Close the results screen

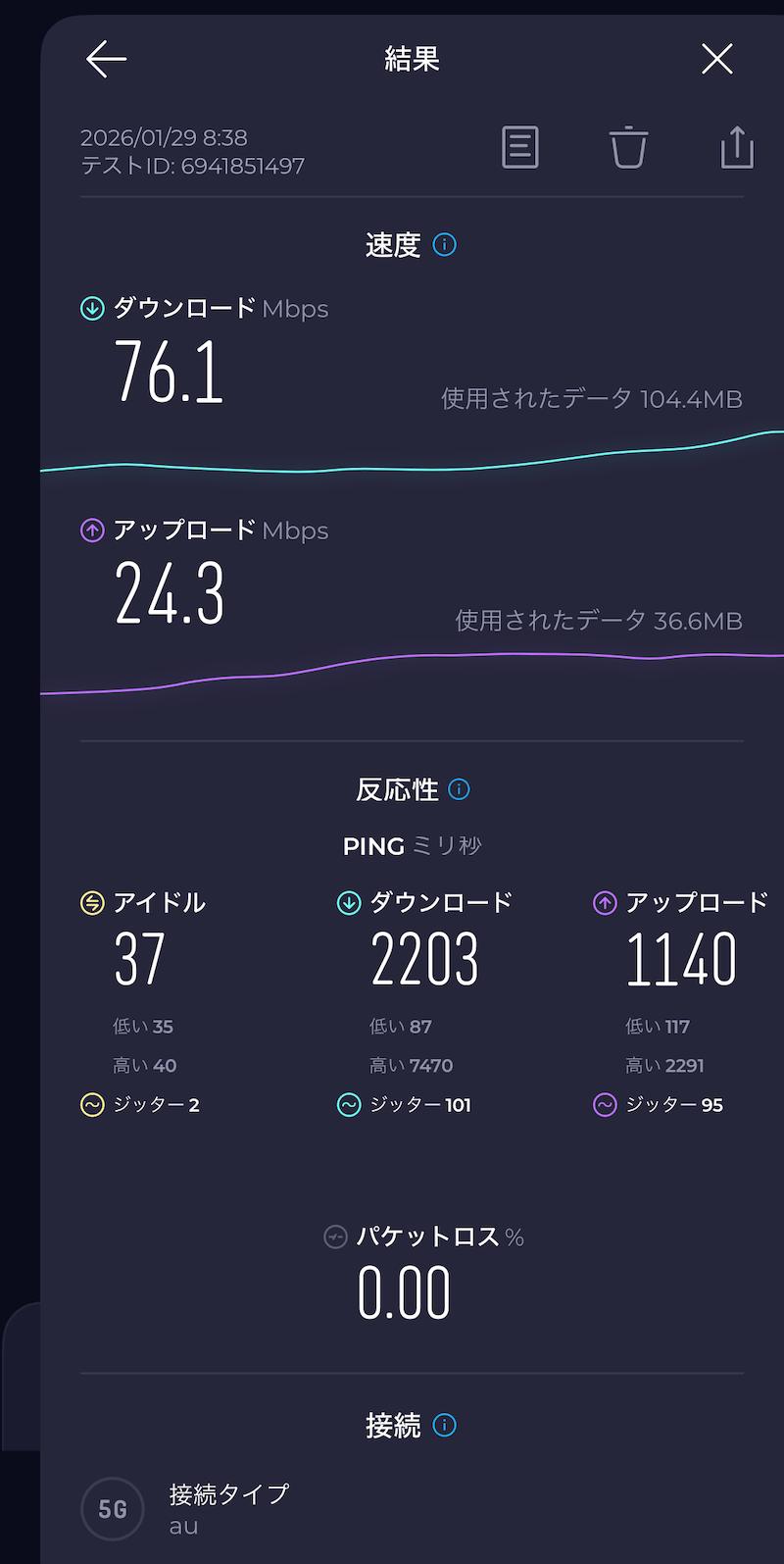716,60
